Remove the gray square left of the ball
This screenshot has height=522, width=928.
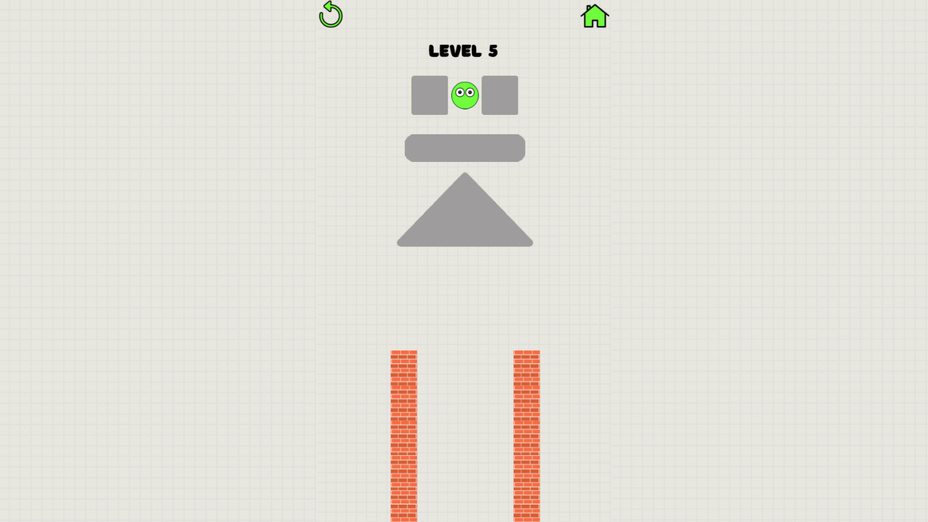(x=429, y=95)
